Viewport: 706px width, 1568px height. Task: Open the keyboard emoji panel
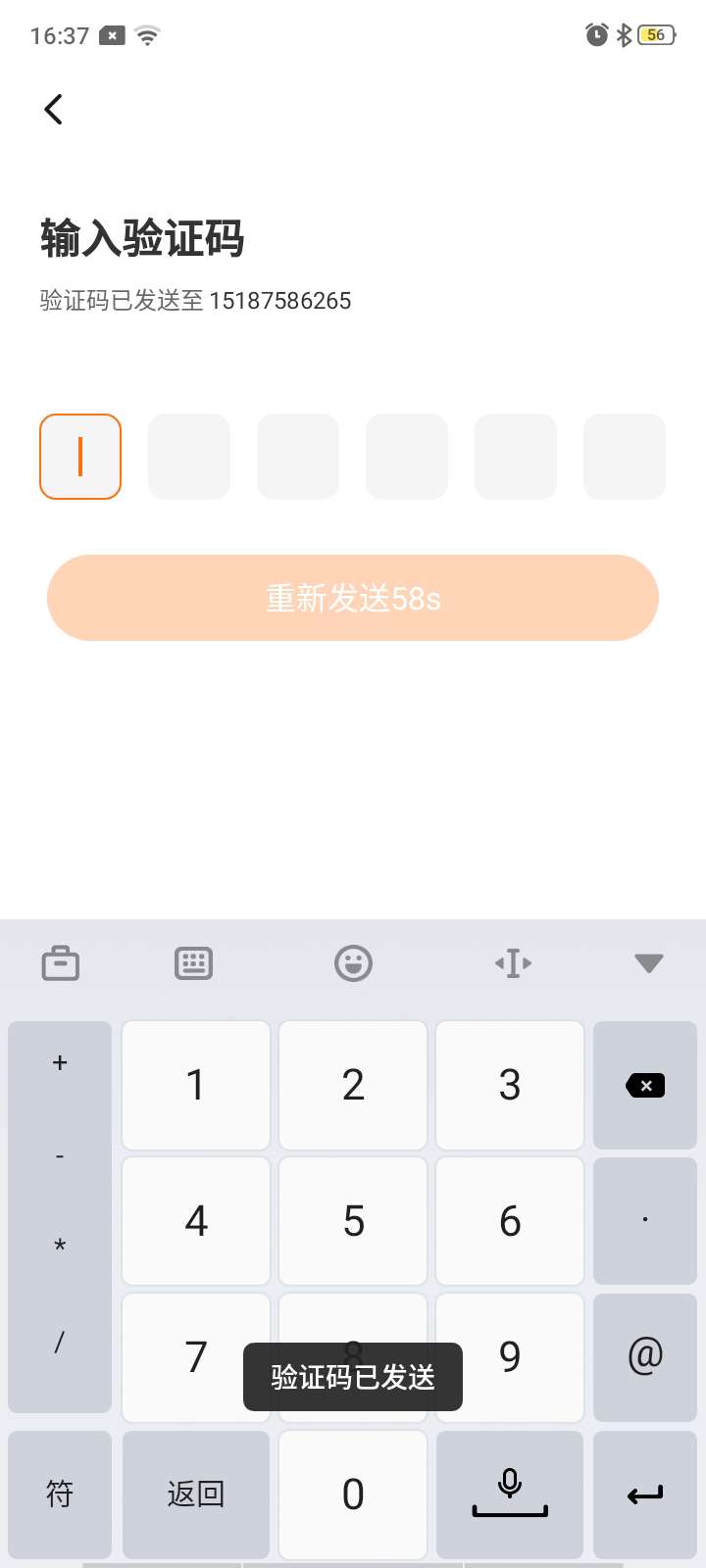tap(353, 963)
